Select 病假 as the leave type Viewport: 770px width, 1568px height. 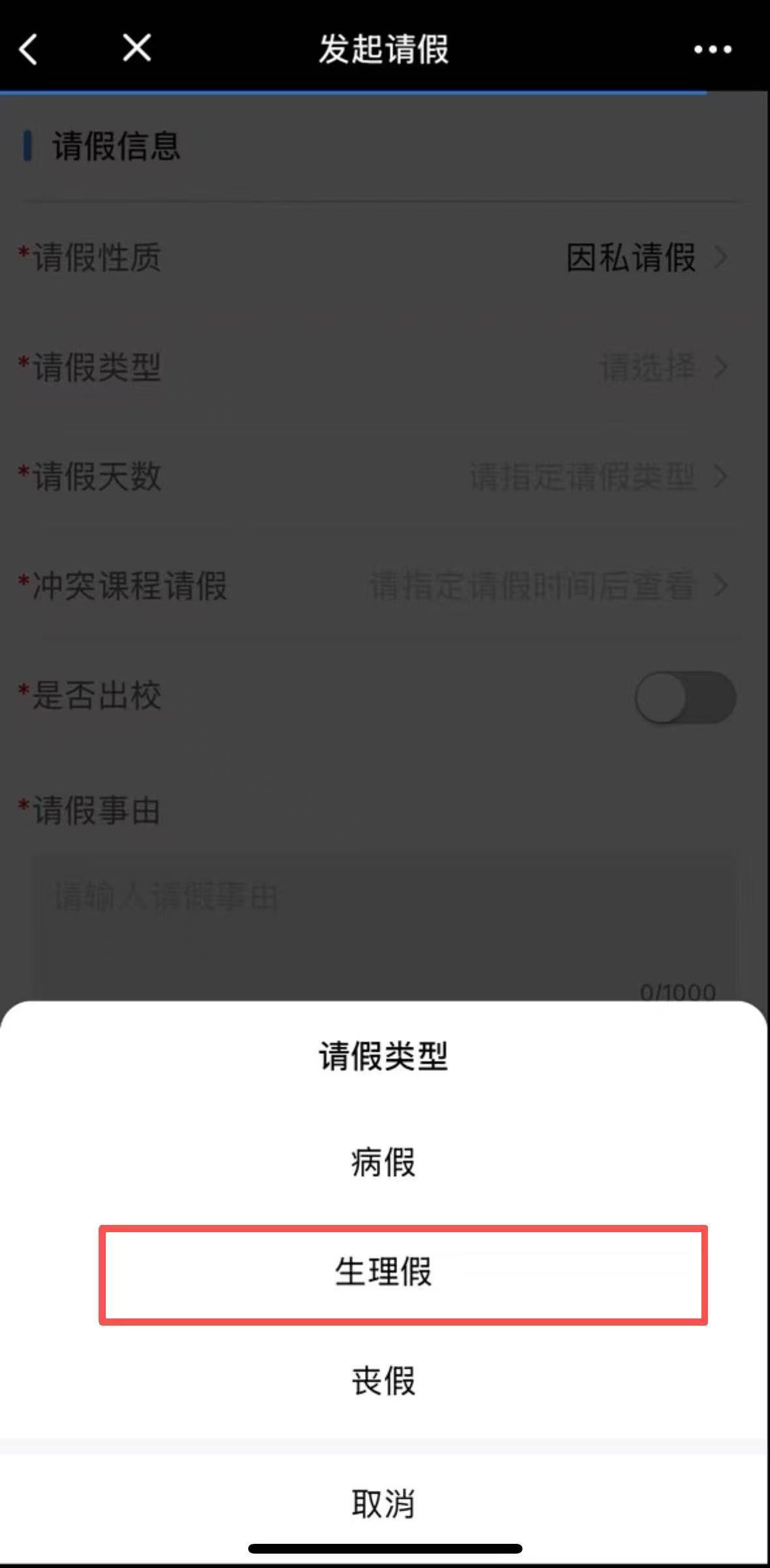[384, 1163]
